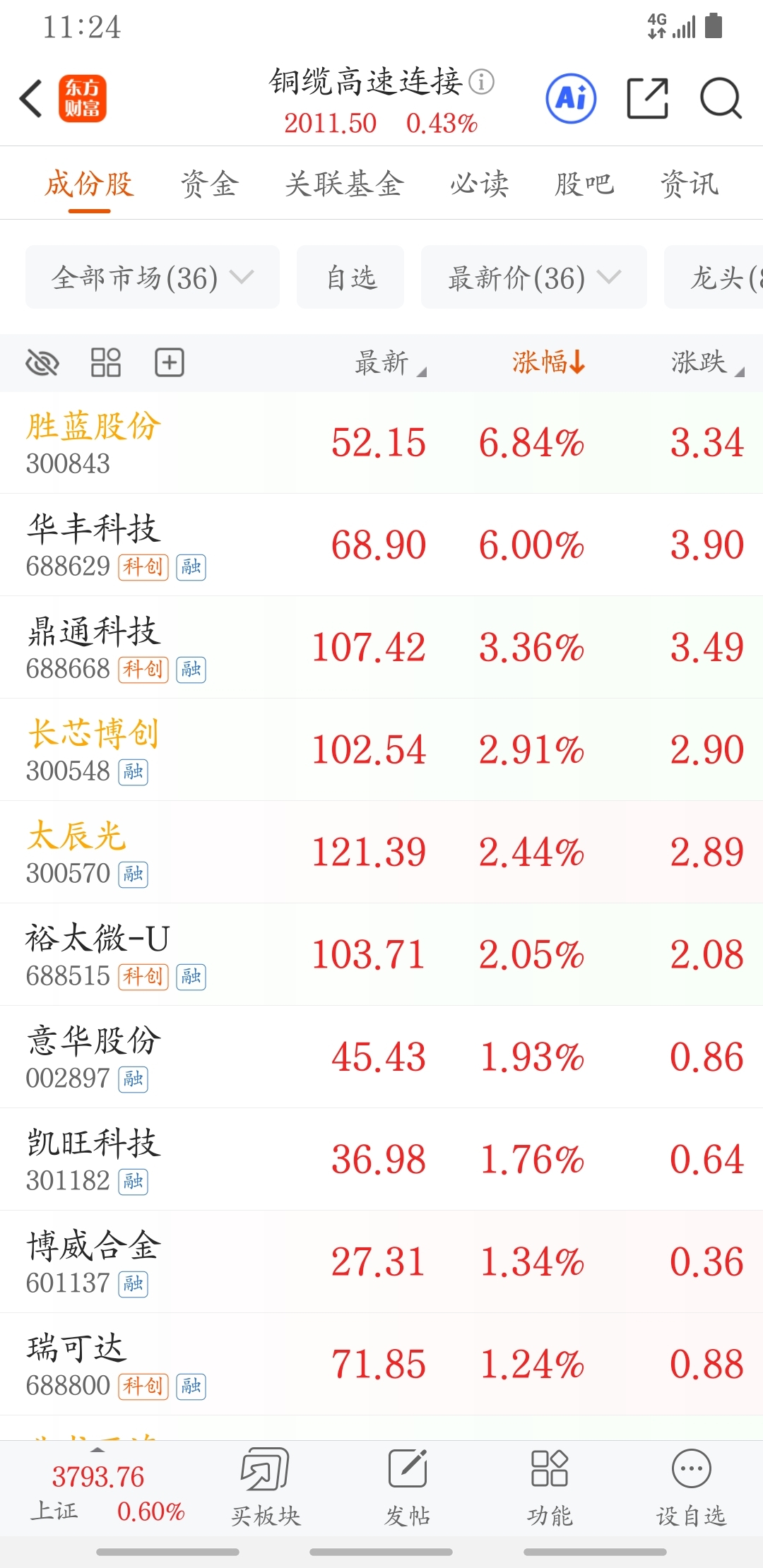Open the Ai assistant icon
The width and height of the screenshot is (763, 1568).
[x=571, y=98]
